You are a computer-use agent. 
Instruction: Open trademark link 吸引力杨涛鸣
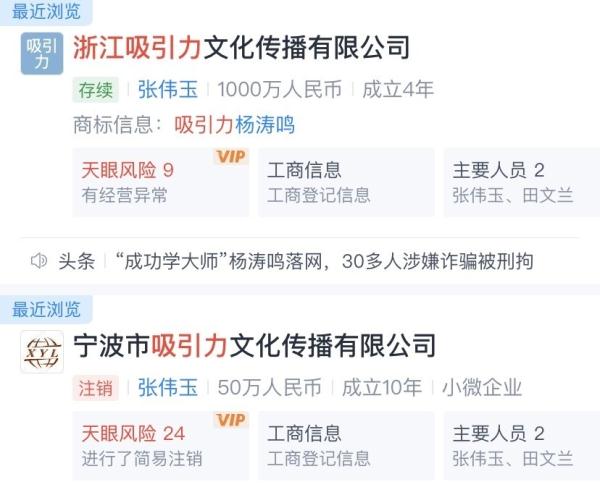coord(235,125)
